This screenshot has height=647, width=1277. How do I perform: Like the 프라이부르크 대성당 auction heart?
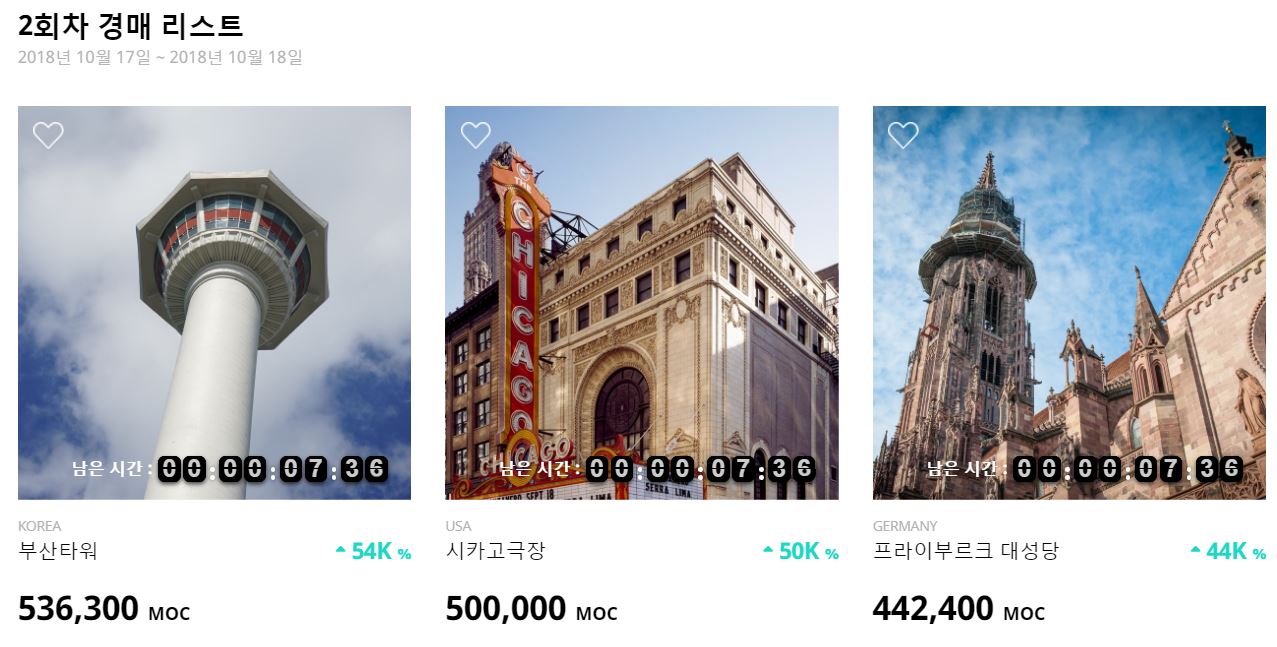(x=903, y=135)
